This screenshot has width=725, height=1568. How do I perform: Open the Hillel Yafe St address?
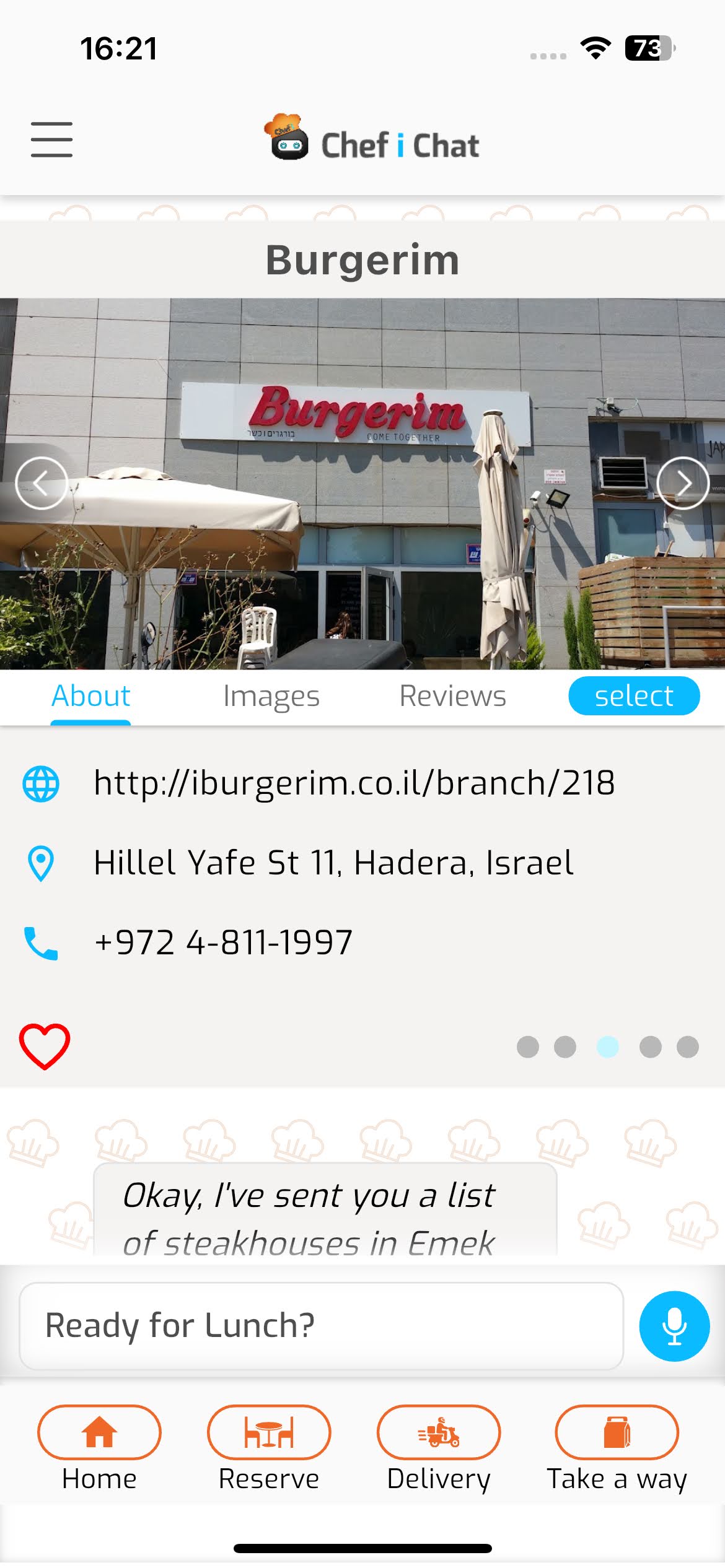point(333,863)
